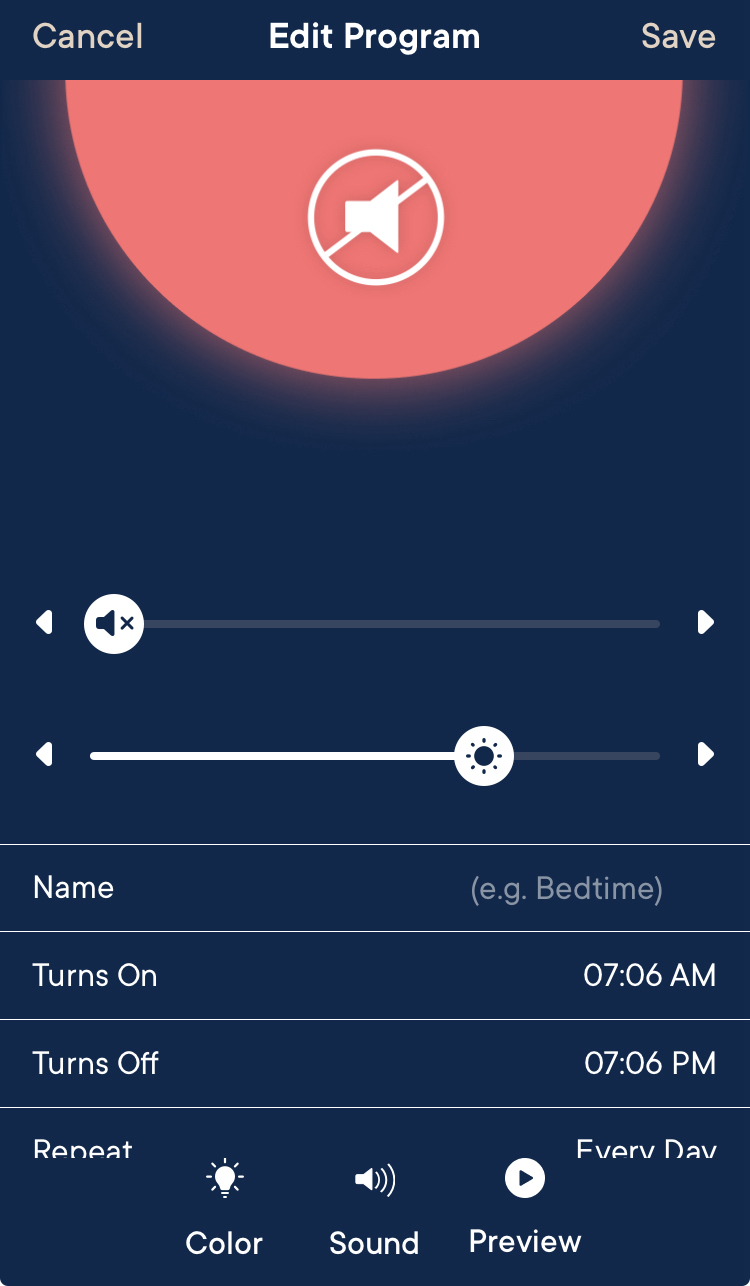This screenshot has width=750, height=1286.
Task: Lower brightness with the left arrow
Action: point(44,754)
